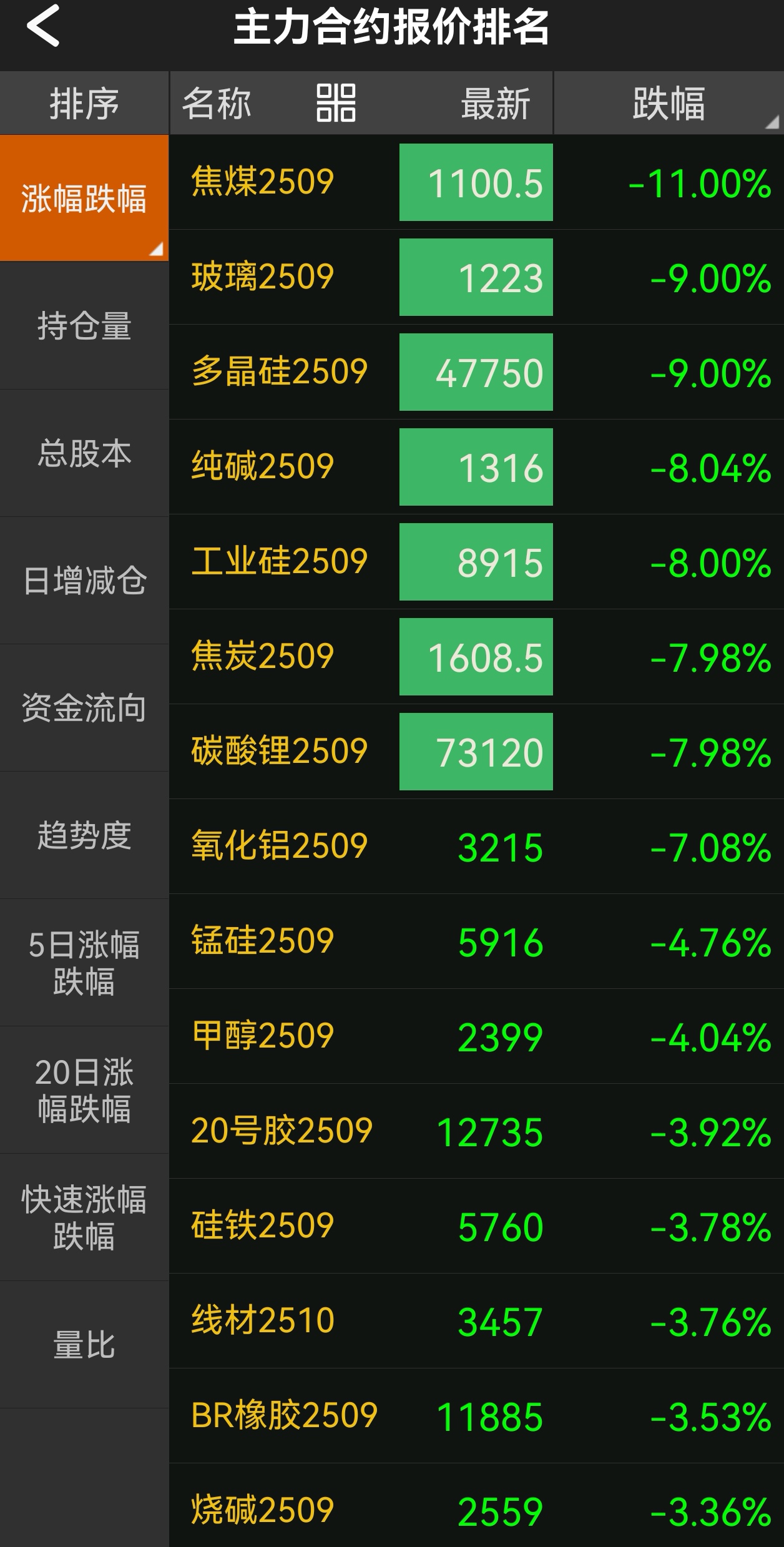Switch to 20日涨幅跌幅 ranking
This screenshot has width=784, height=1547.
point(84,1090)
